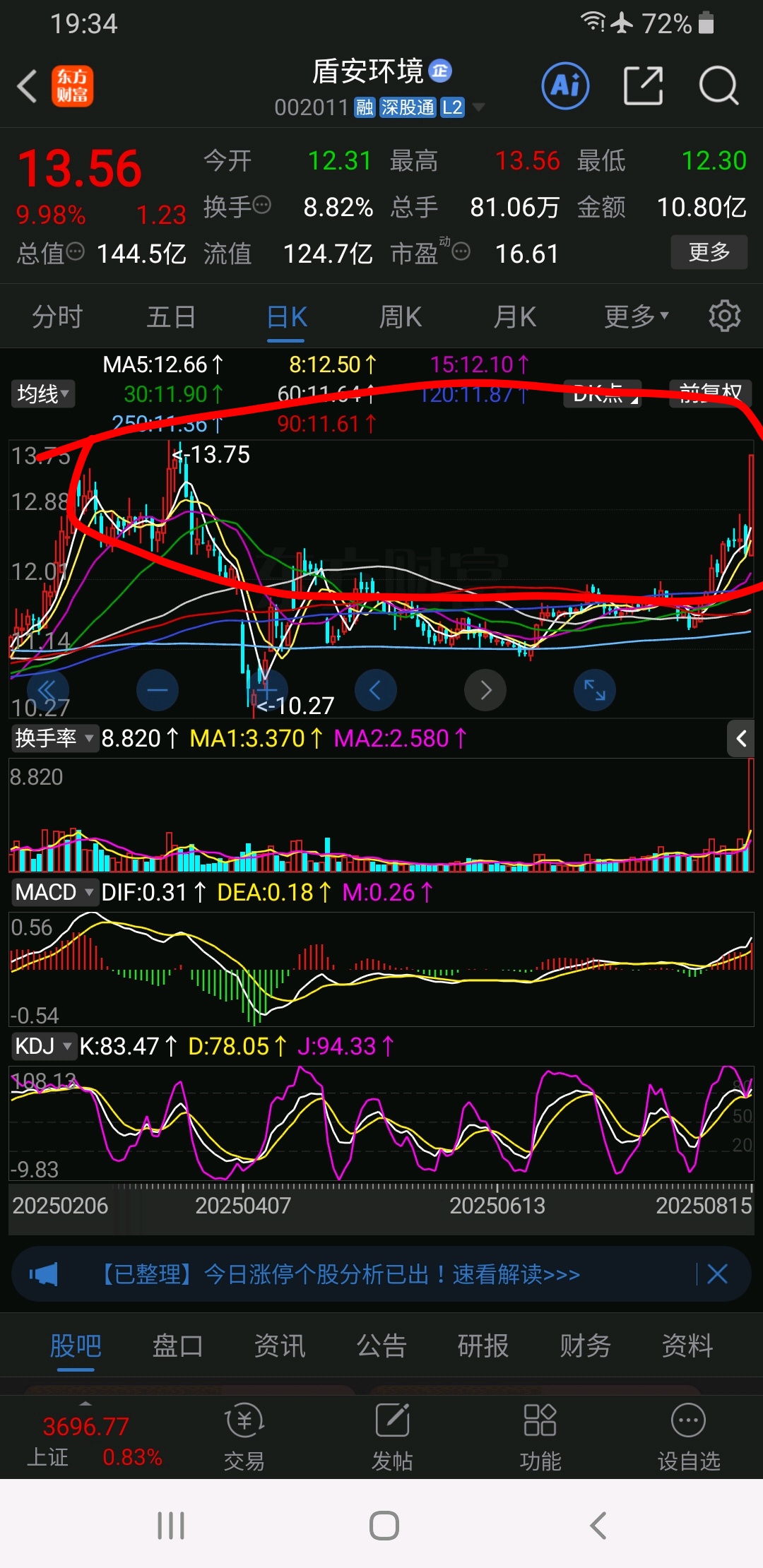The height and width of the screenshot is (1568, 763).
Task: Zoom out the K-line chart with minus
Action: tap(158, 690)
